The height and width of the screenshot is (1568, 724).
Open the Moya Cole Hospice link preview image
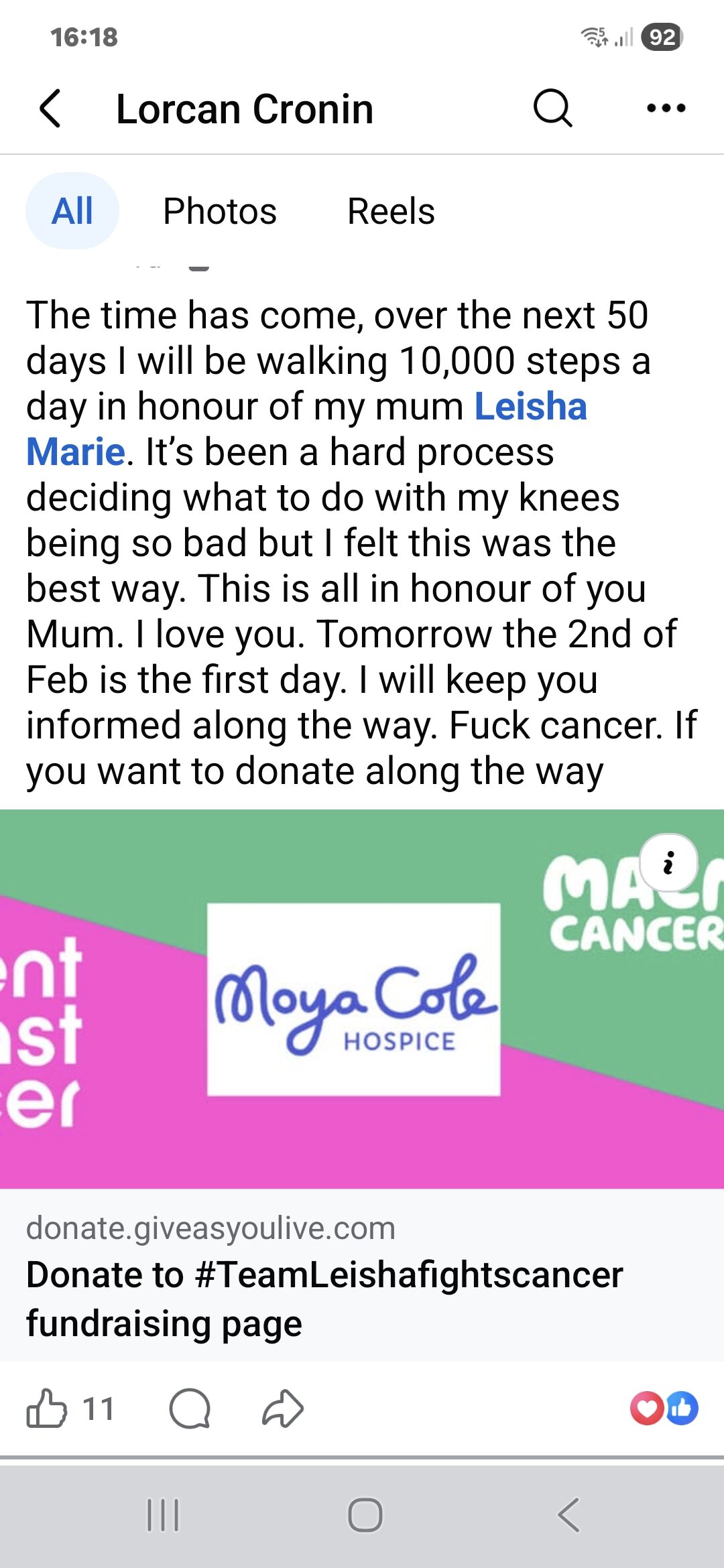(354, 999)
